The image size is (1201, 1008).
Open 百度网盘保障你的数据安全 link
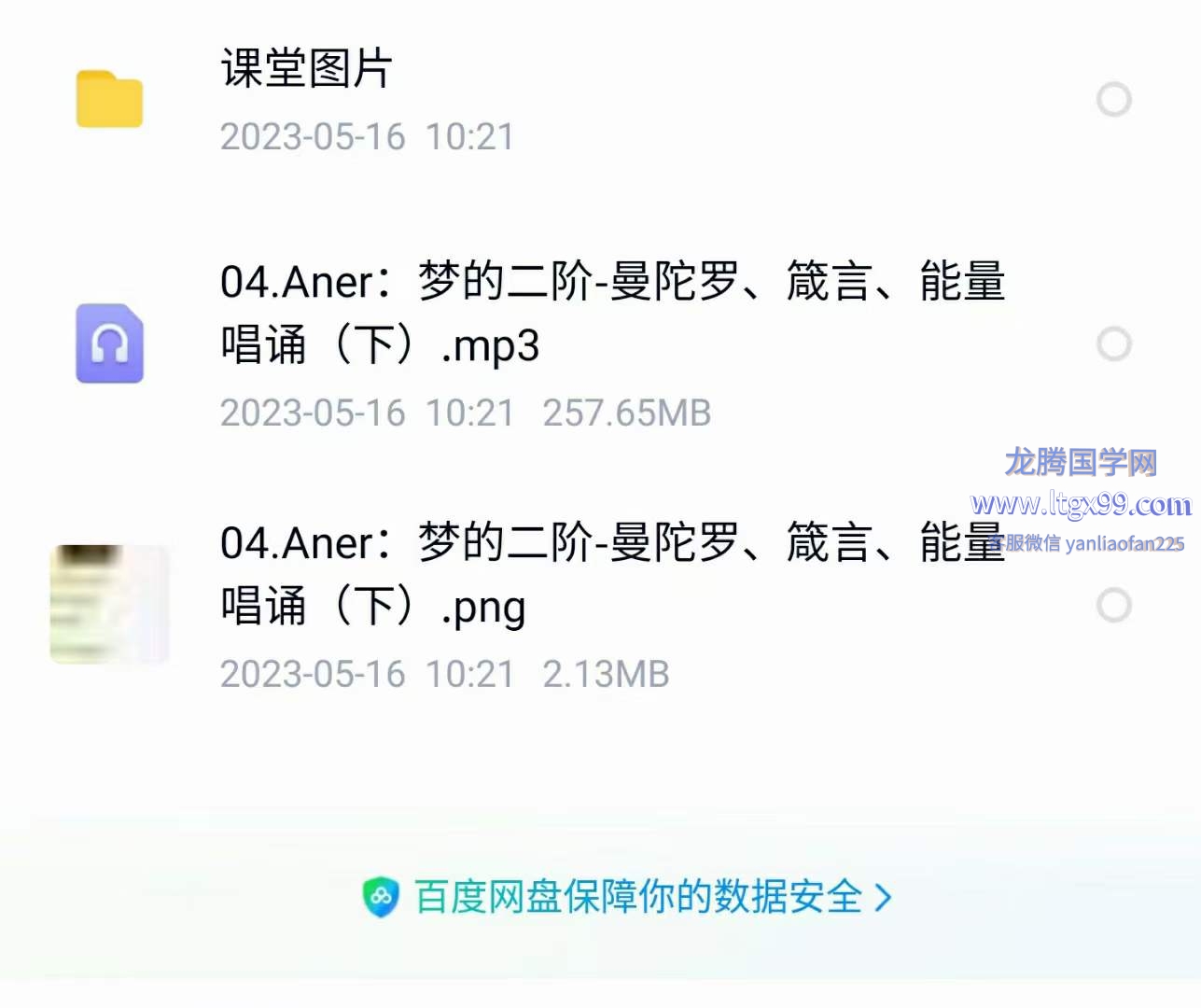[x=627, y=897]
